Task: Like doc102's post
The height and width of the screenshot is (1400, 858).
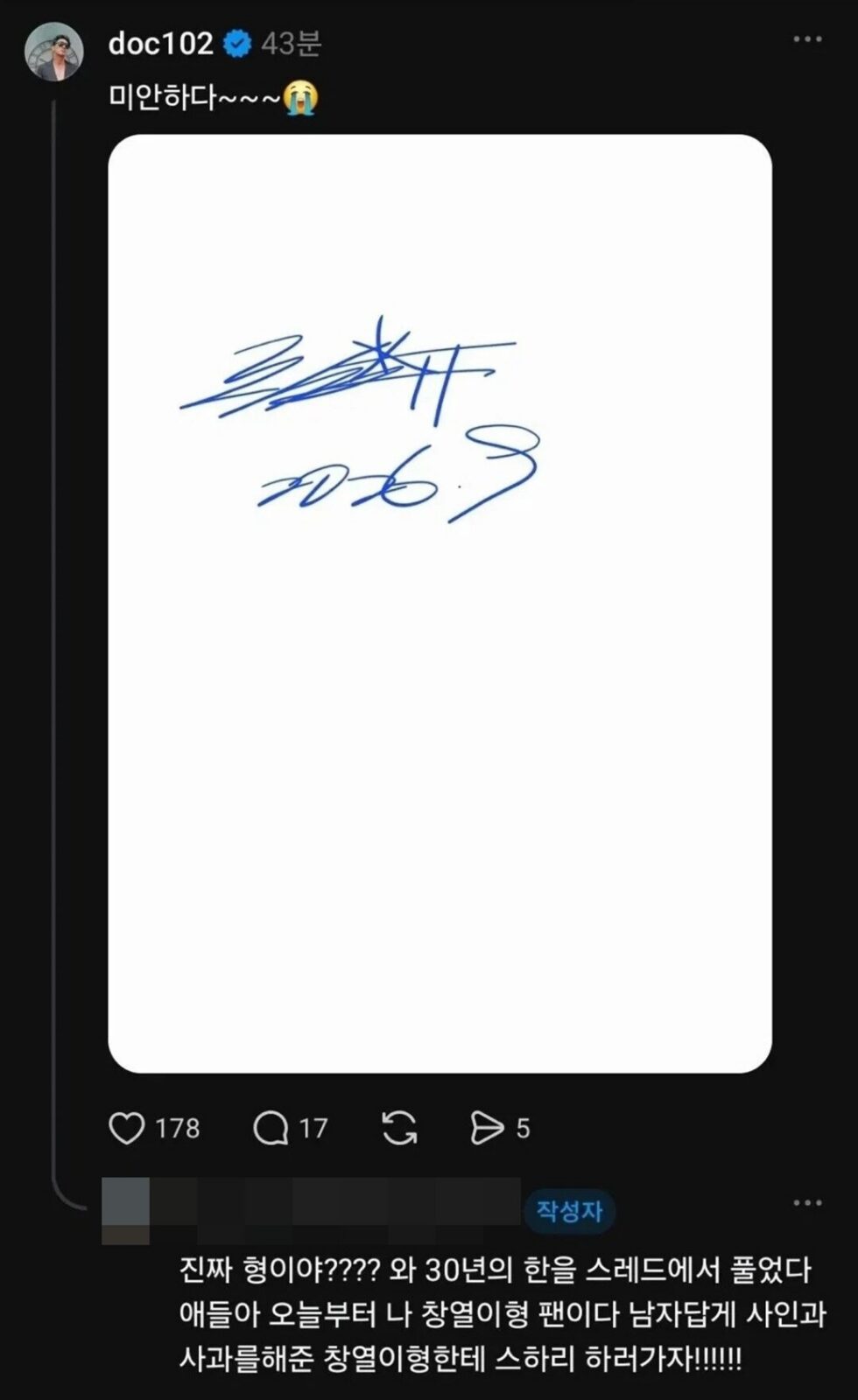Action: [x=127, y=1128]
